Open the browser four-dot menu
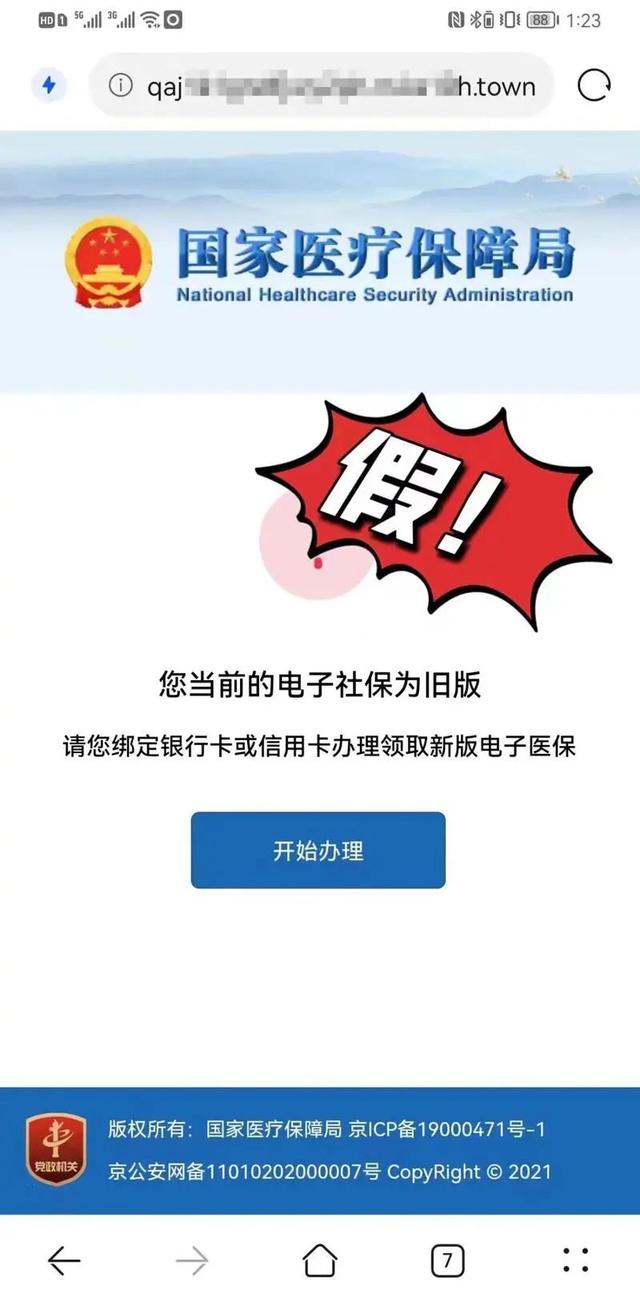Screen dimensions: 640x1306 (575, 1261)
